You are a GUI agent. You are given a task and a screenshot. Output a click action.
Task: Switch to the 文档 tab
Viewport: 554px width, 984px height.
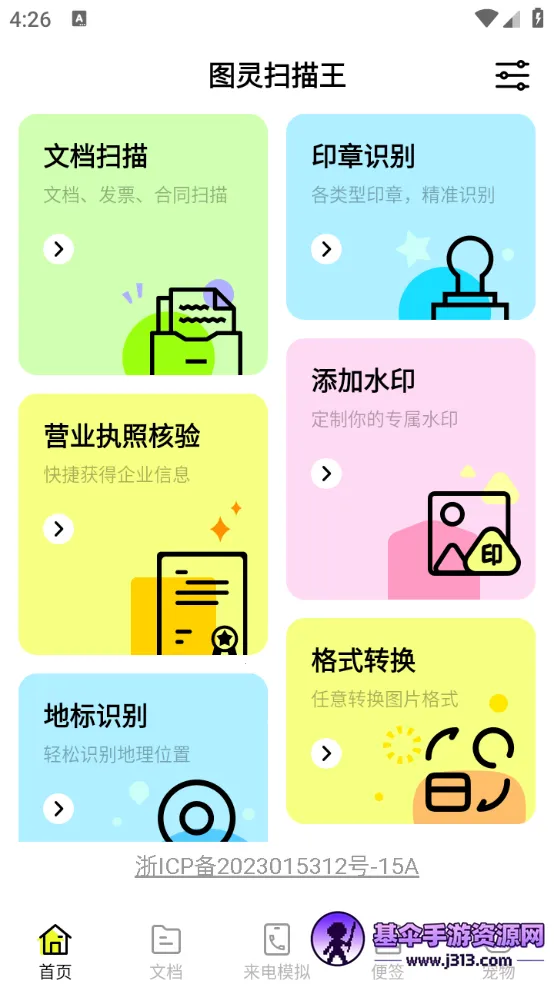166,951
